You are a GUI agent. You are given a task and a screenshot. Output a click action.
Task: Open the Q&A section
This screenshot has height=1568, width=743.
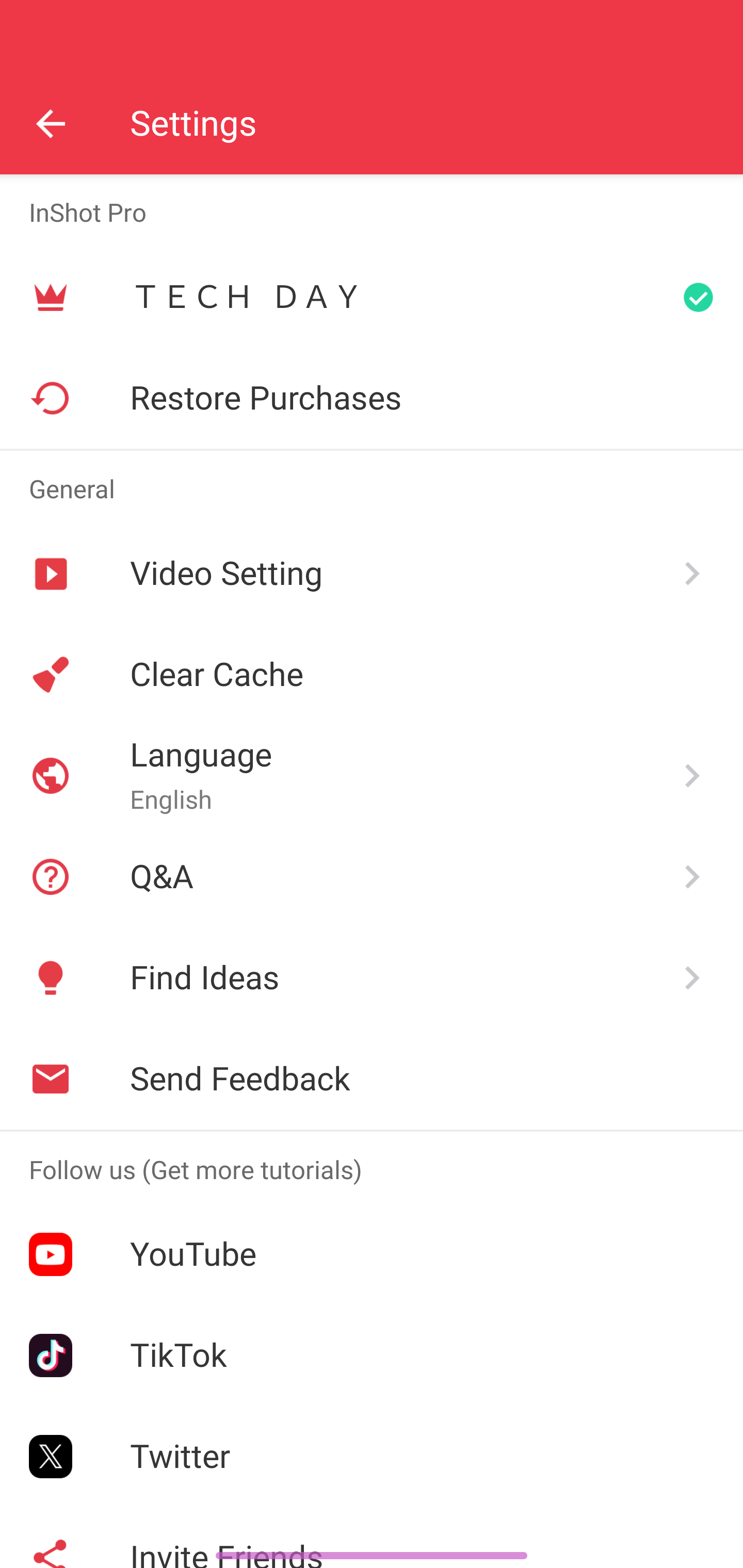click(x=372, y=876)
